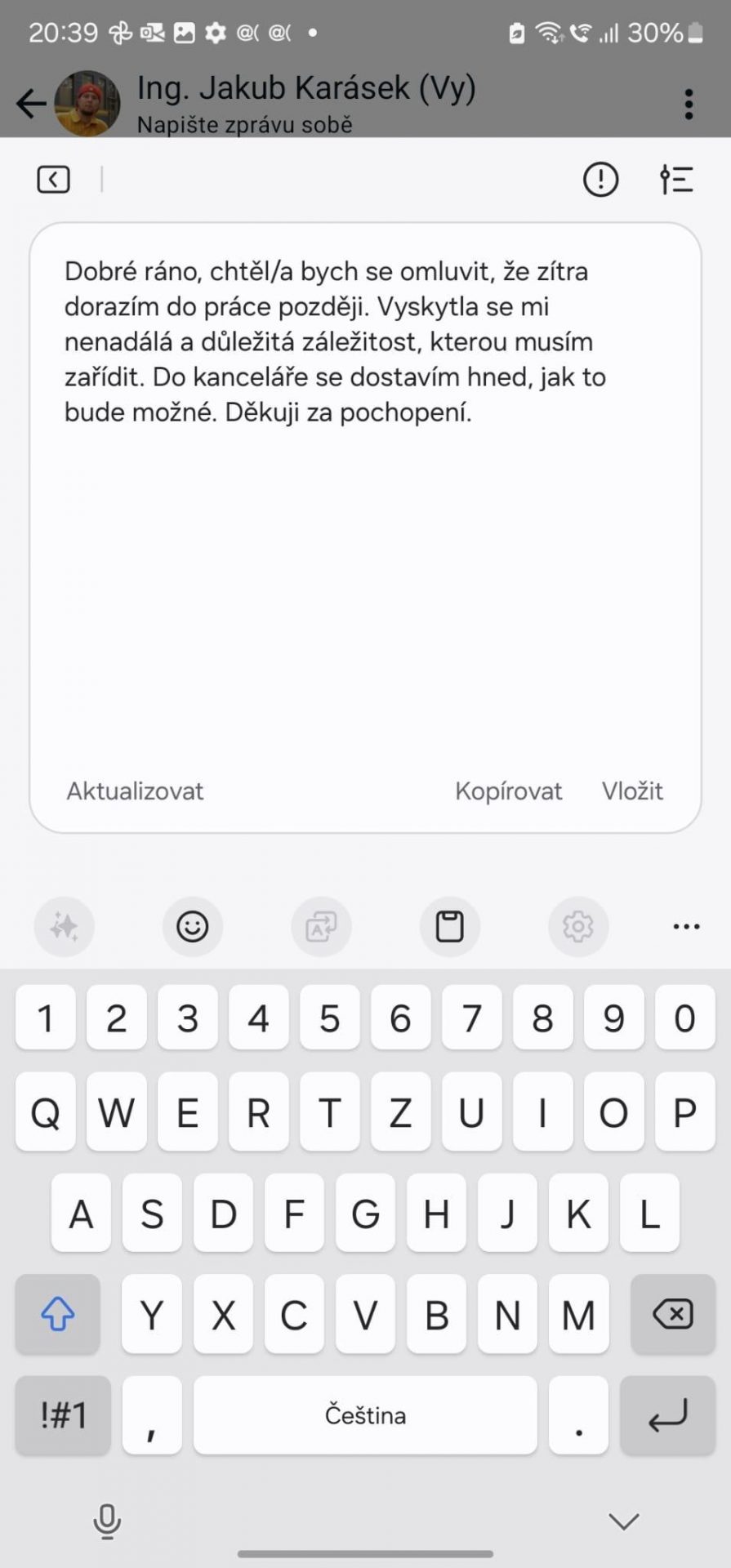The image size is (731, 1568).
Task: Go back with the arrow in header
Action: (31, 104)
